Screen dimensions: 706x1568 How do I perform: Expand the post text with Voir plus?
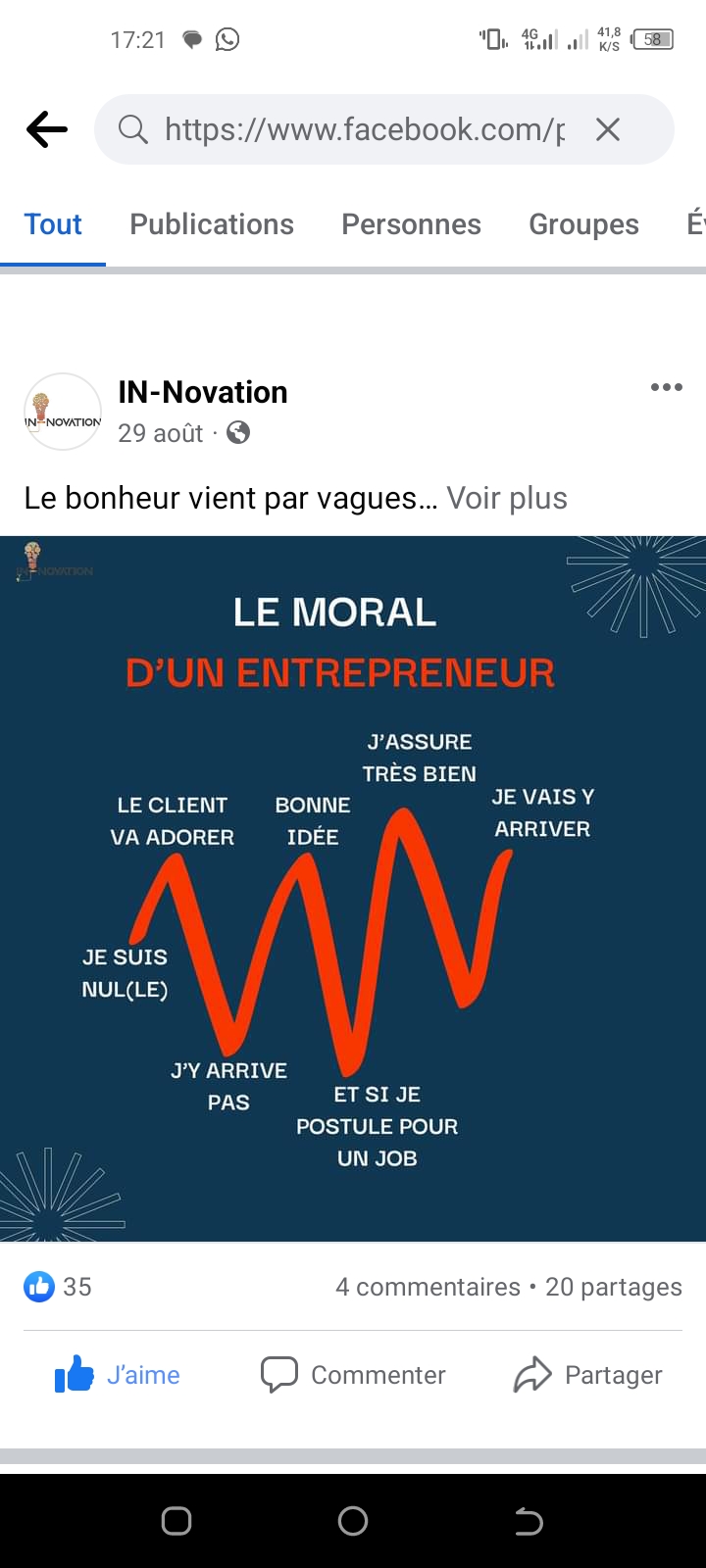point(507,498)
